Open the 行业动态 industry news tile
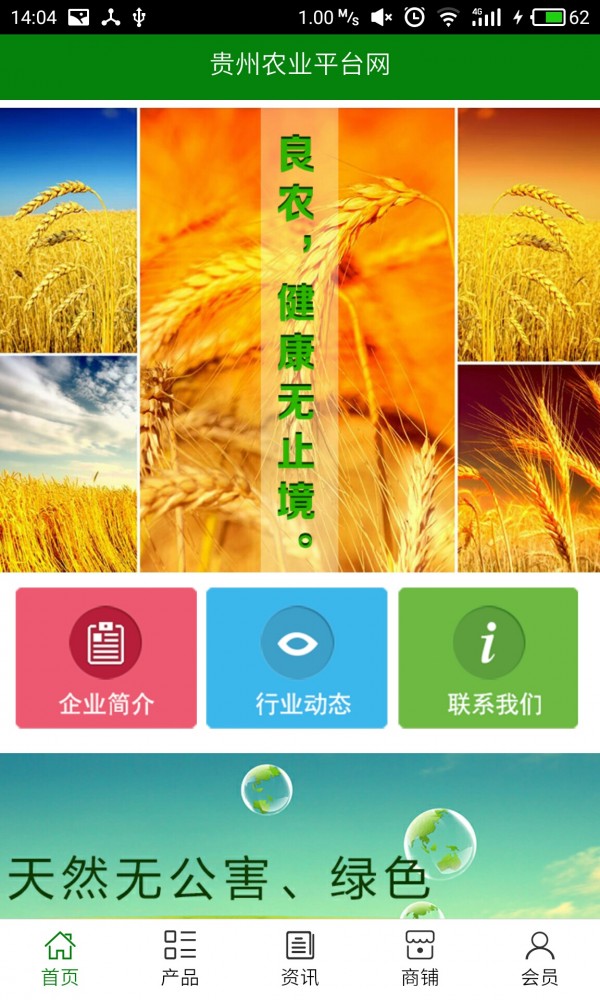The width and height of the screenshot is (600, 1000). pos(297,658)
